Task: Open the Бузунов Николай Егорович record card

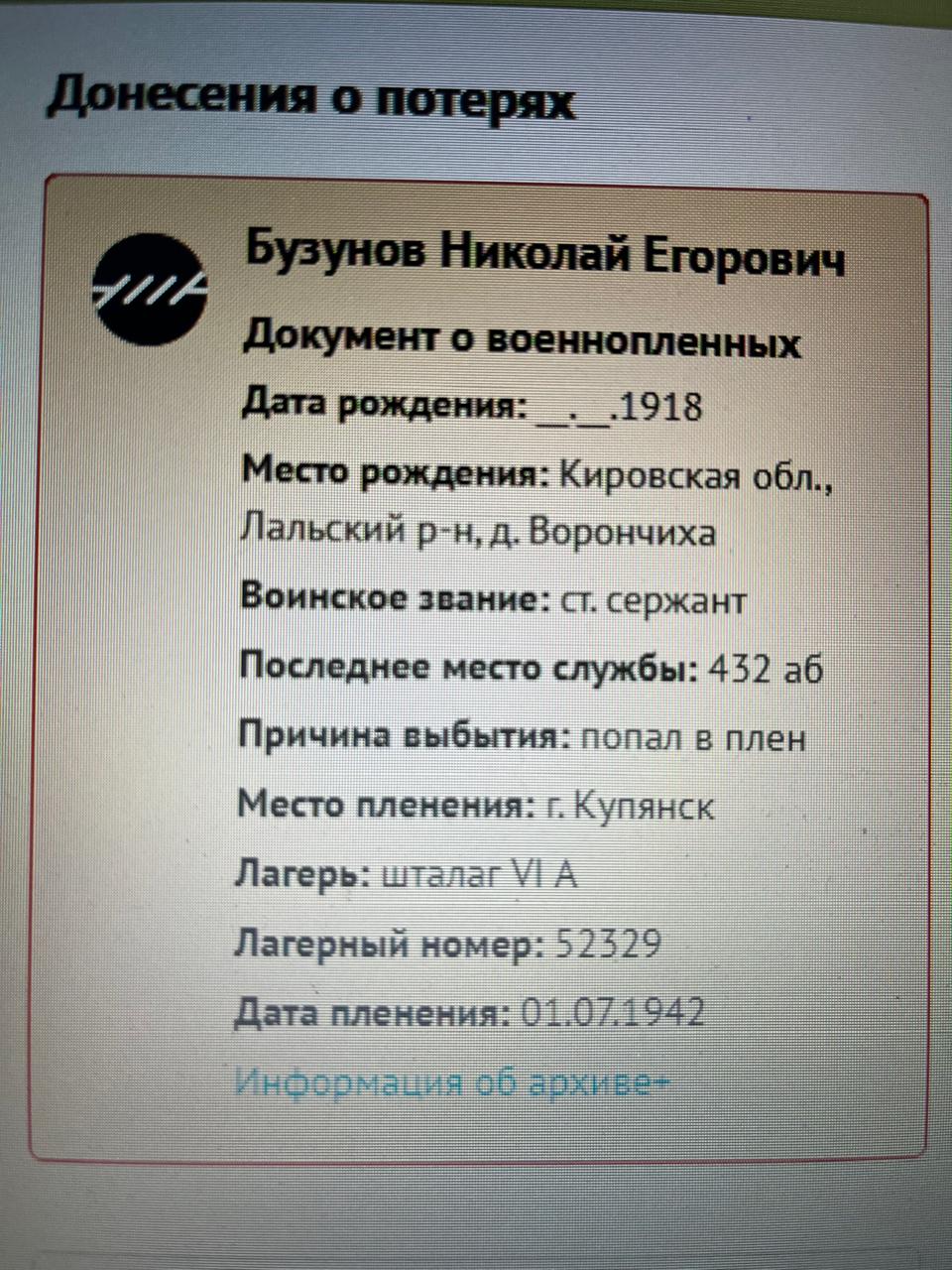Action: pos(543,258)
